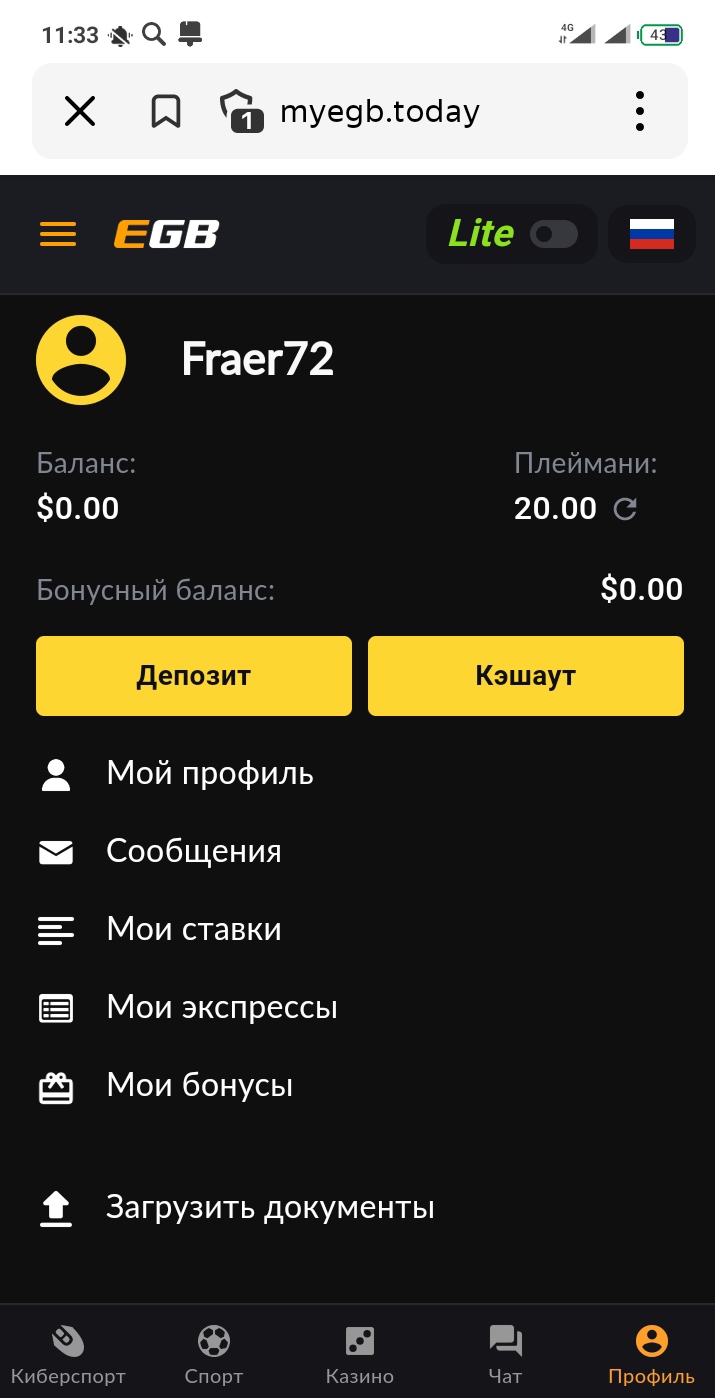Open the Чат tab
Viewport: 715px width, 1398px height.
tap(505, 1354)
